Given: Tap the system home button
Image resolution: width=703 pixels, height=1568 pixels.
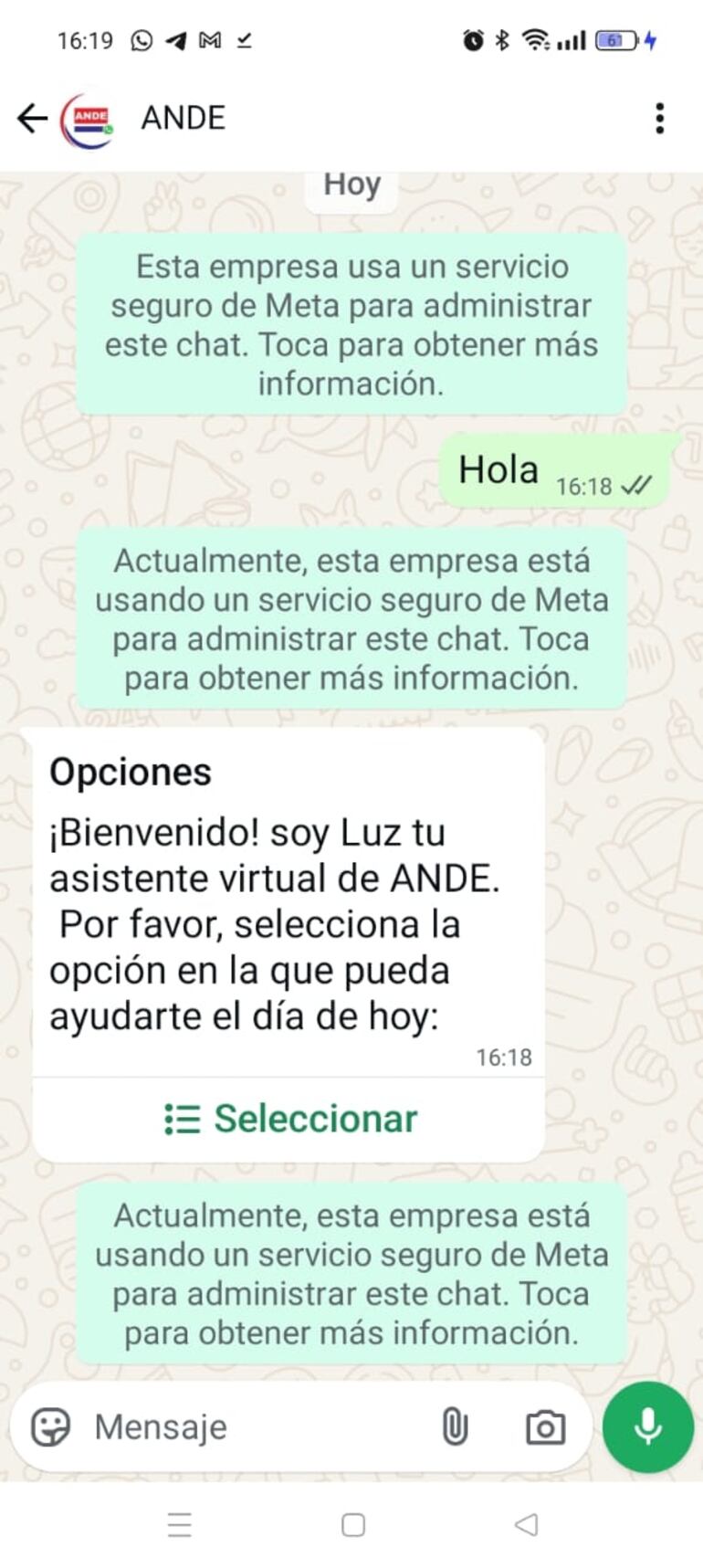Looking at the screenshot, I should click(x=352, y=1525).
